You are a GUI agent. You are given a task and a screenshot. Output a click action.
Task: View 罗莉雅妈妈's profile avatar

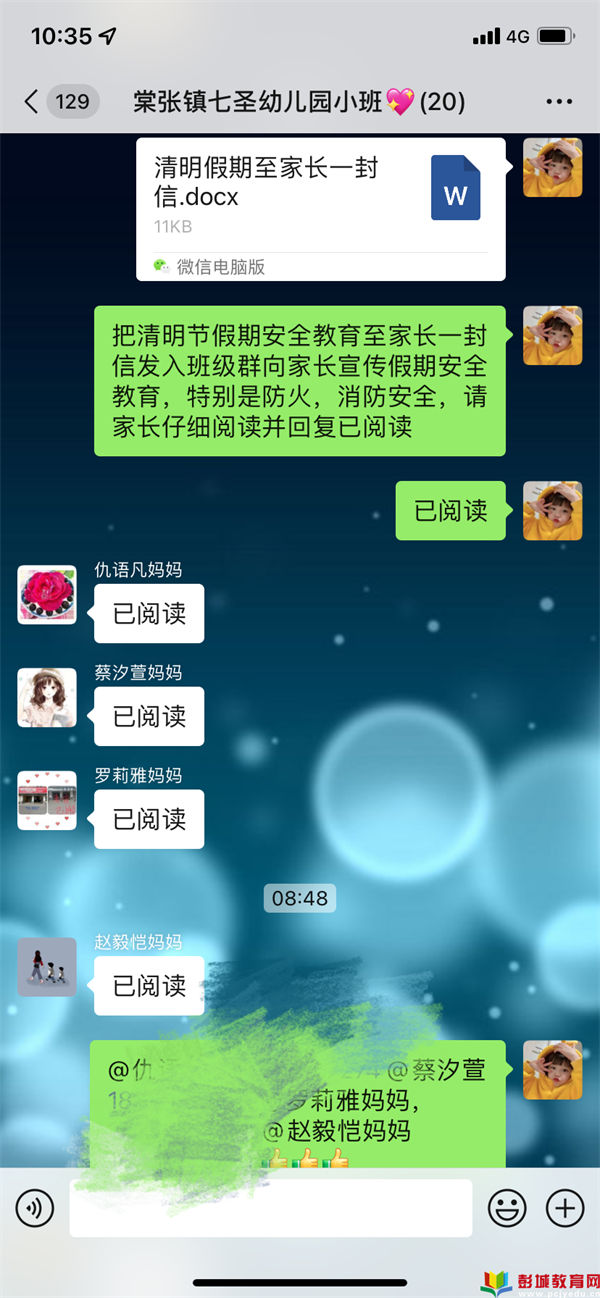[47, 800]
